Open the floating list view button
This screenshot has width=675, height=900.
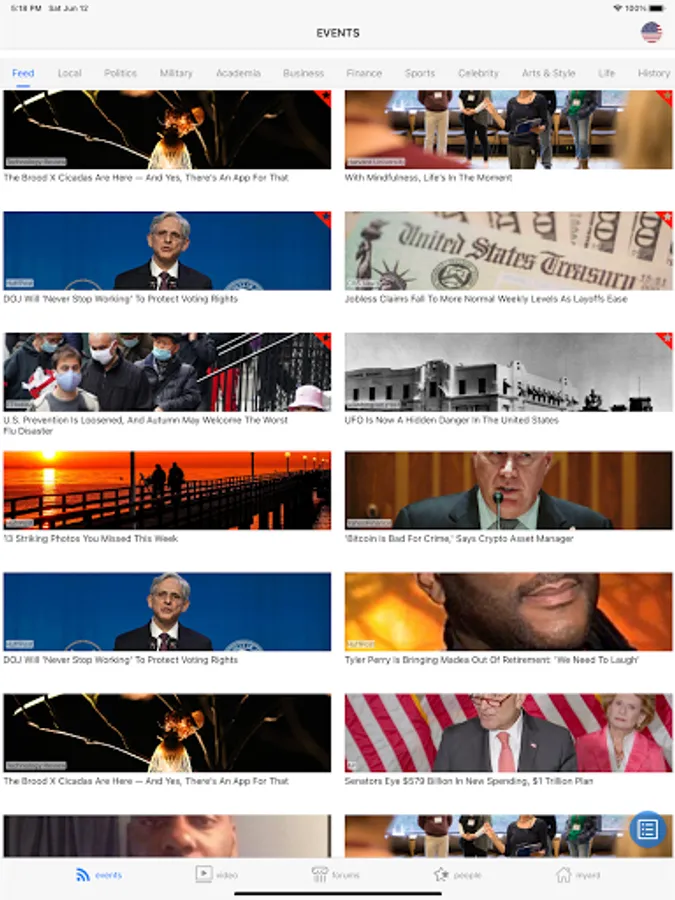click(647, 828)
